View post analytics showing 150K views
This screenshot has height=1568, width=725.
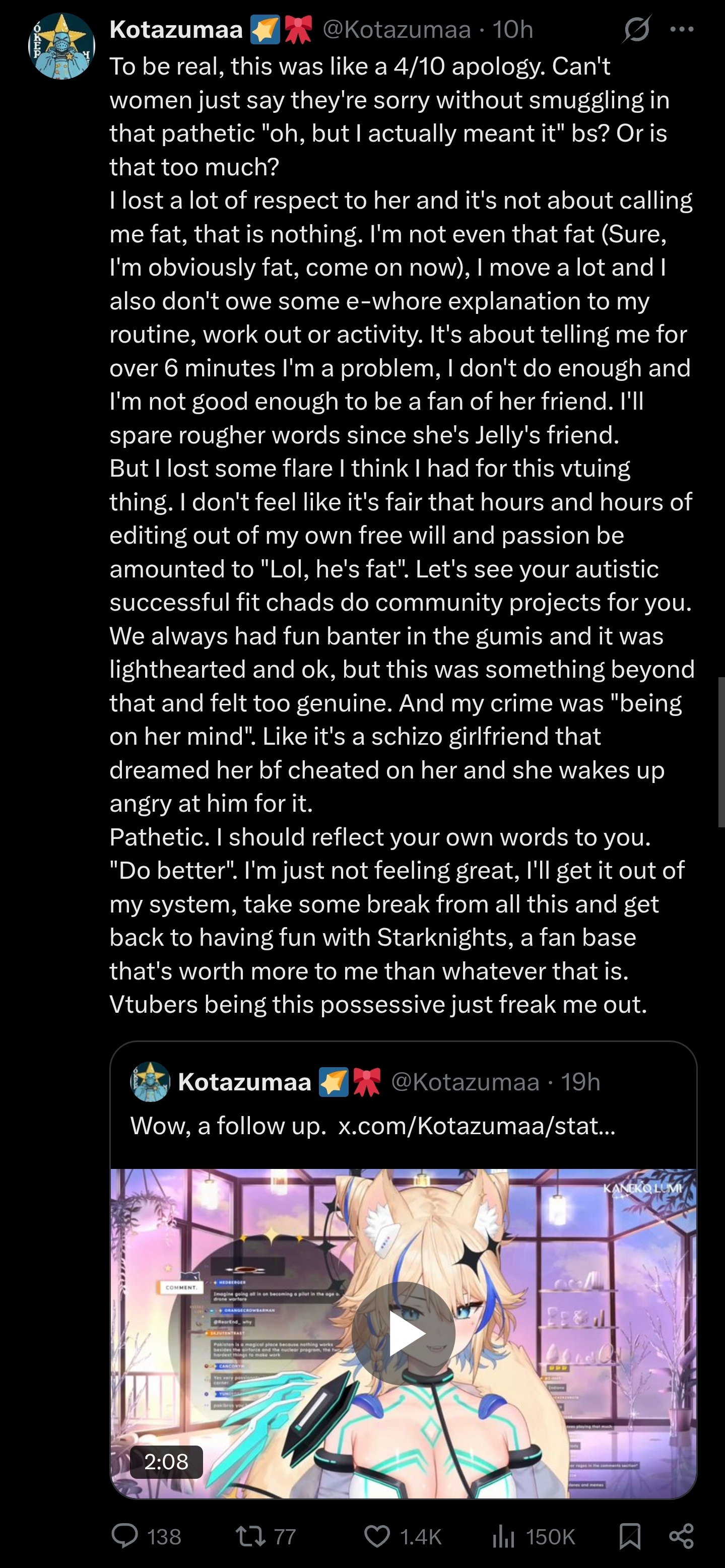pyautogui.click(x=504, y=1536)
